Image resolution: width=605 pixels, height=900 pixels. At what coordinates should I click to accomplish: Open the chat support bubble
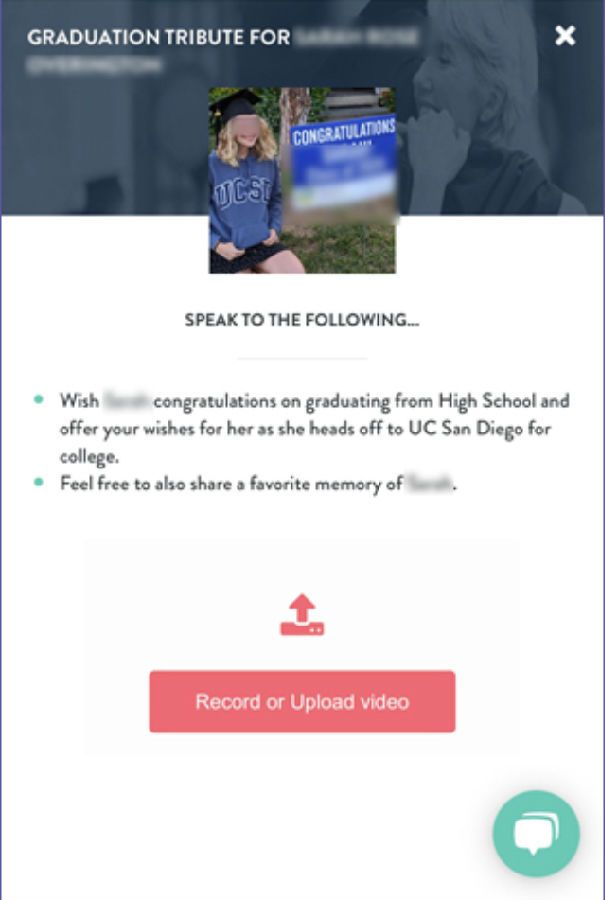[536, 833]
